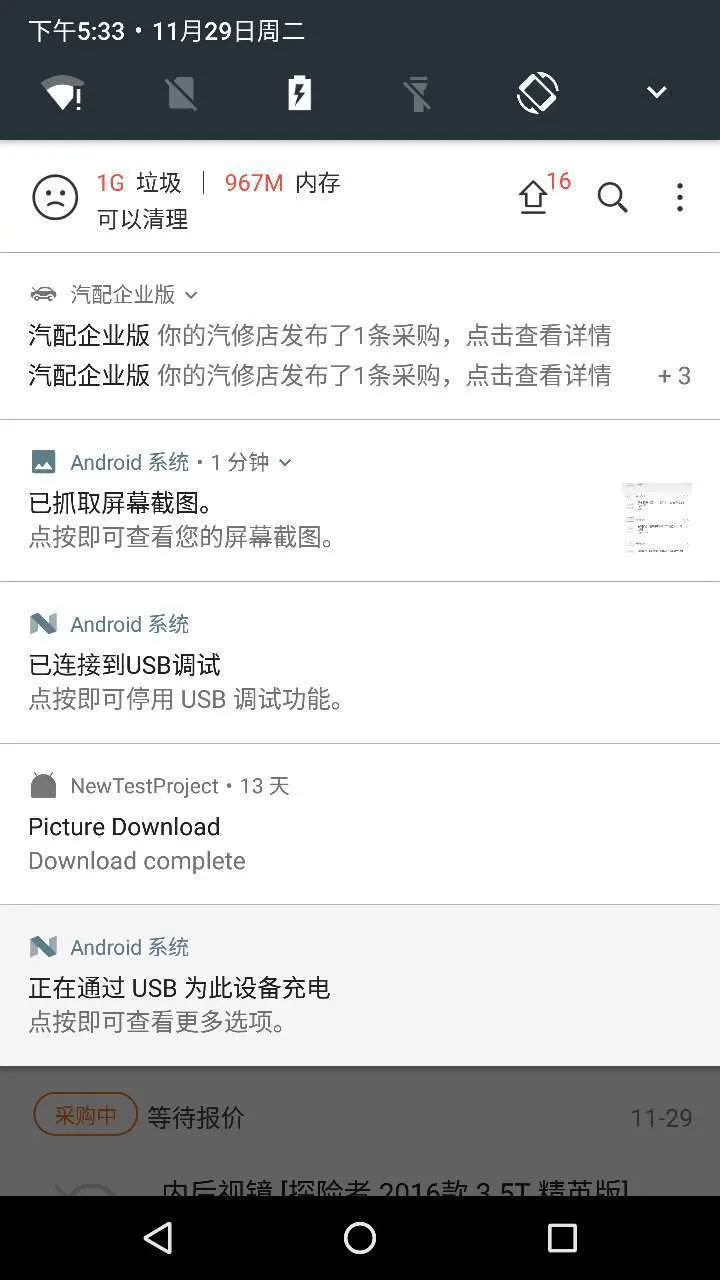Open the 已抓取屏幕截图 screenshot notification

click(x=300, y=520)
